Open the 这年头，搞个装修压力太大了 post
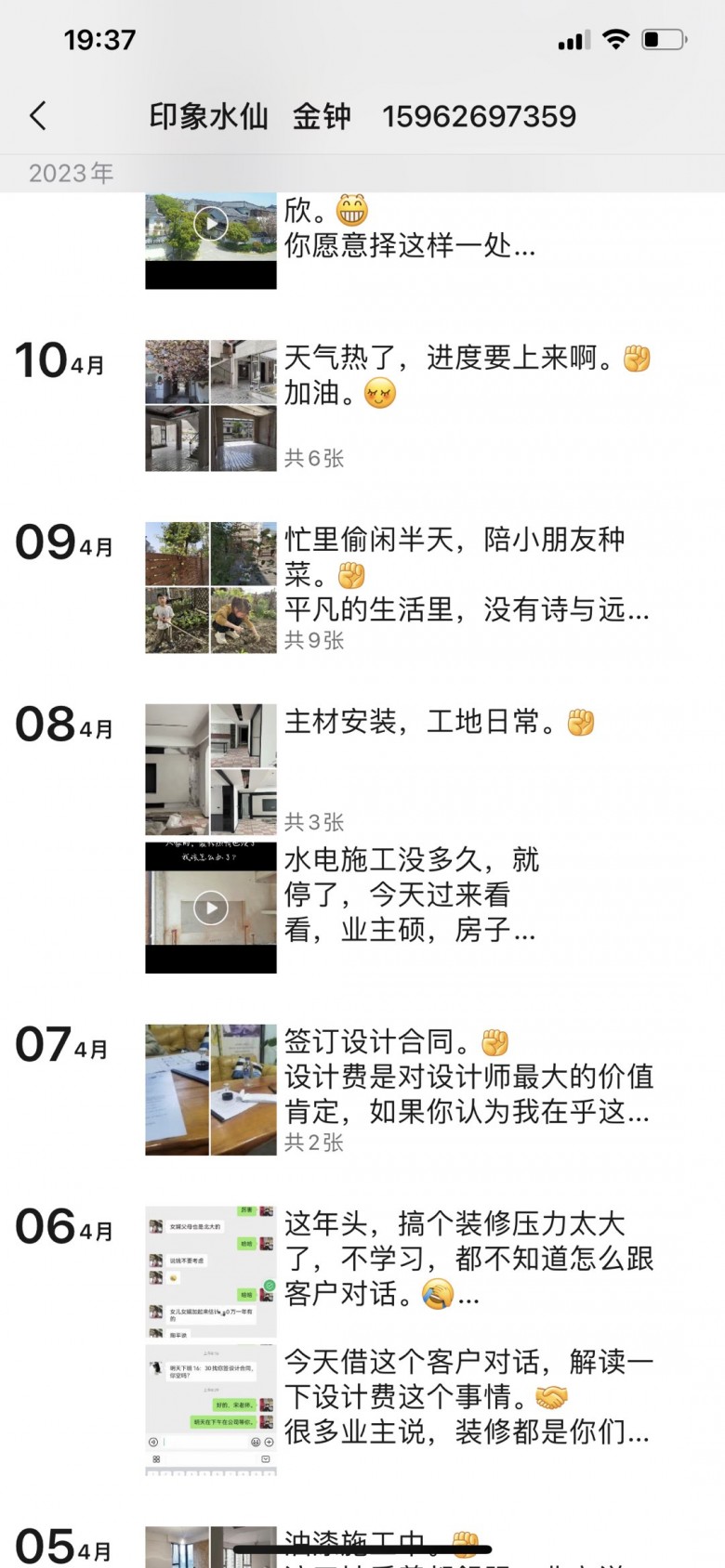The height and width of the screenshot is (1568, 725). 465,1258
